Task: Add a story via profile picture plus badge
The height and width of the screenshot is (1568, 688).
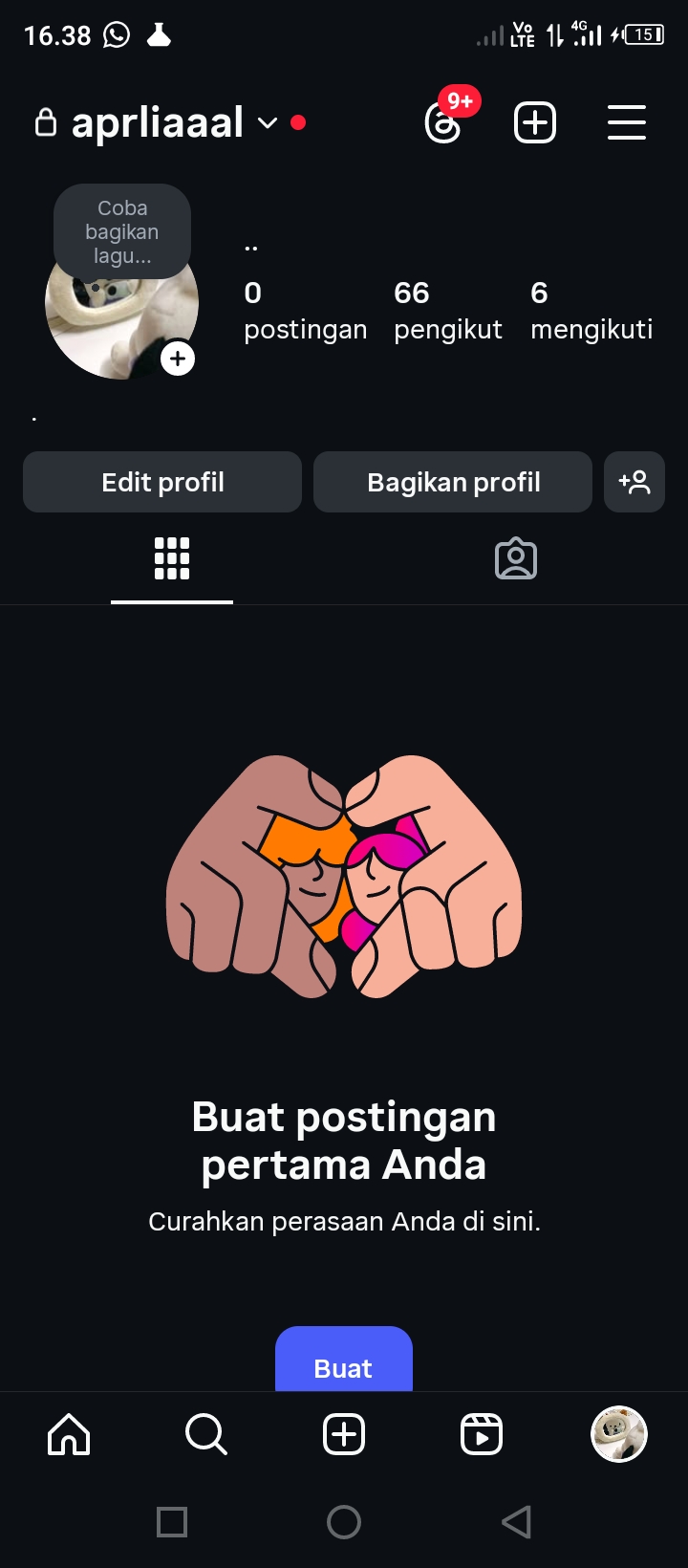Action: tap(178, 359)
